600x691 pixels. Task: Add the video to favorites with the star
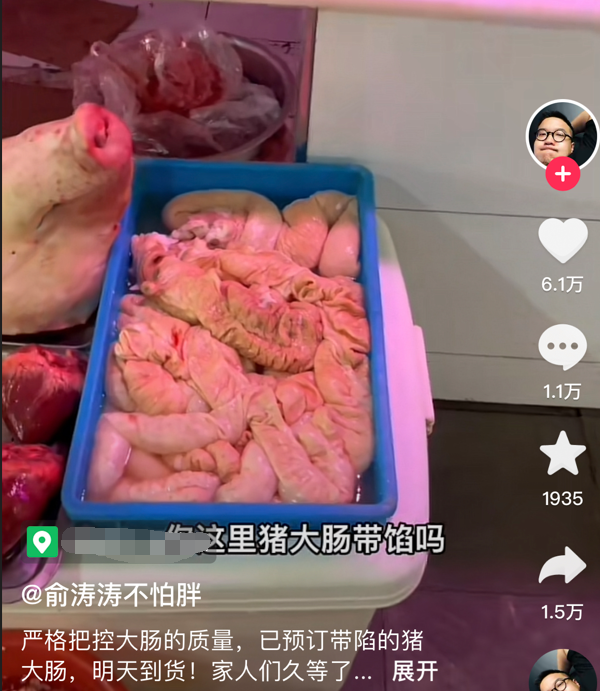tap(562, 454)
